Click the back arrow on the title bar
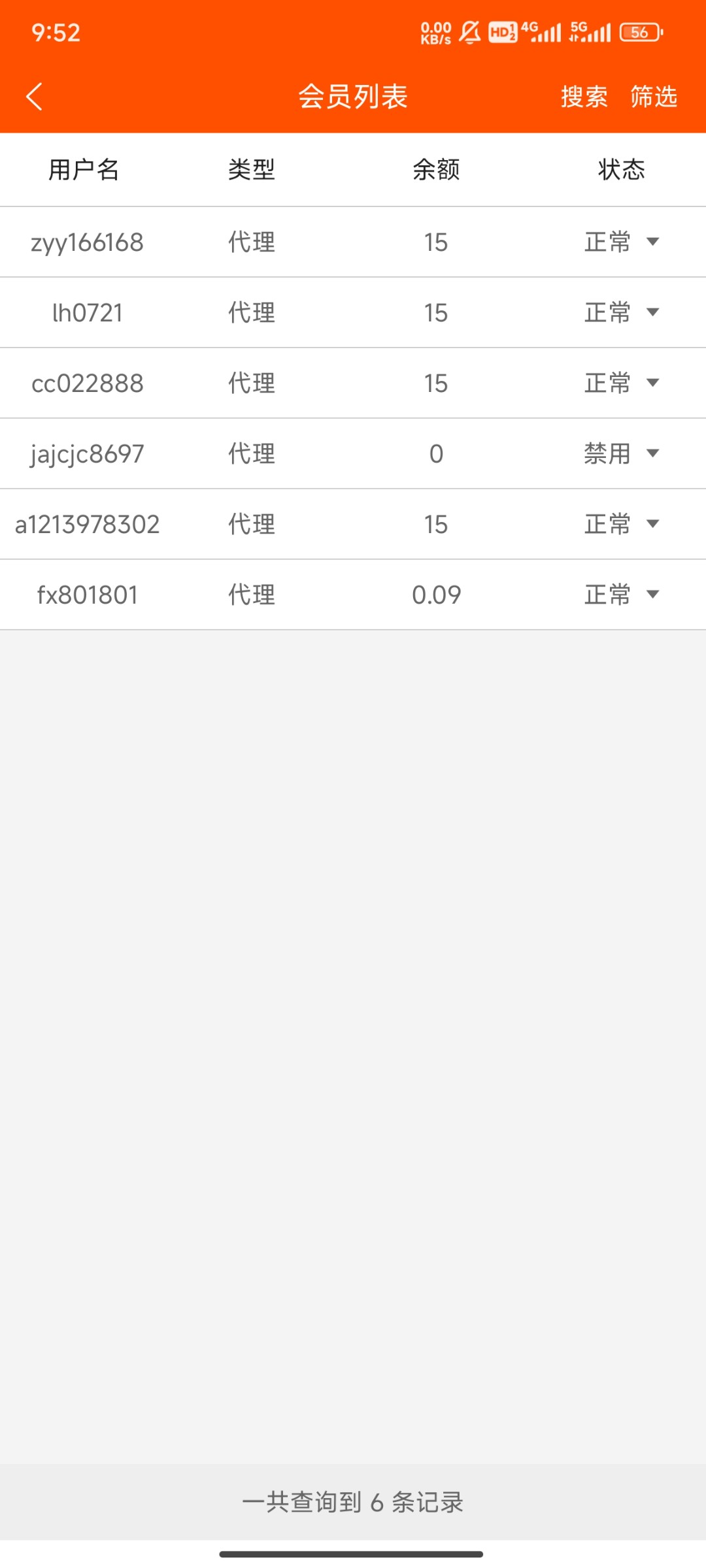The image size is (706, 1568). 34,96
